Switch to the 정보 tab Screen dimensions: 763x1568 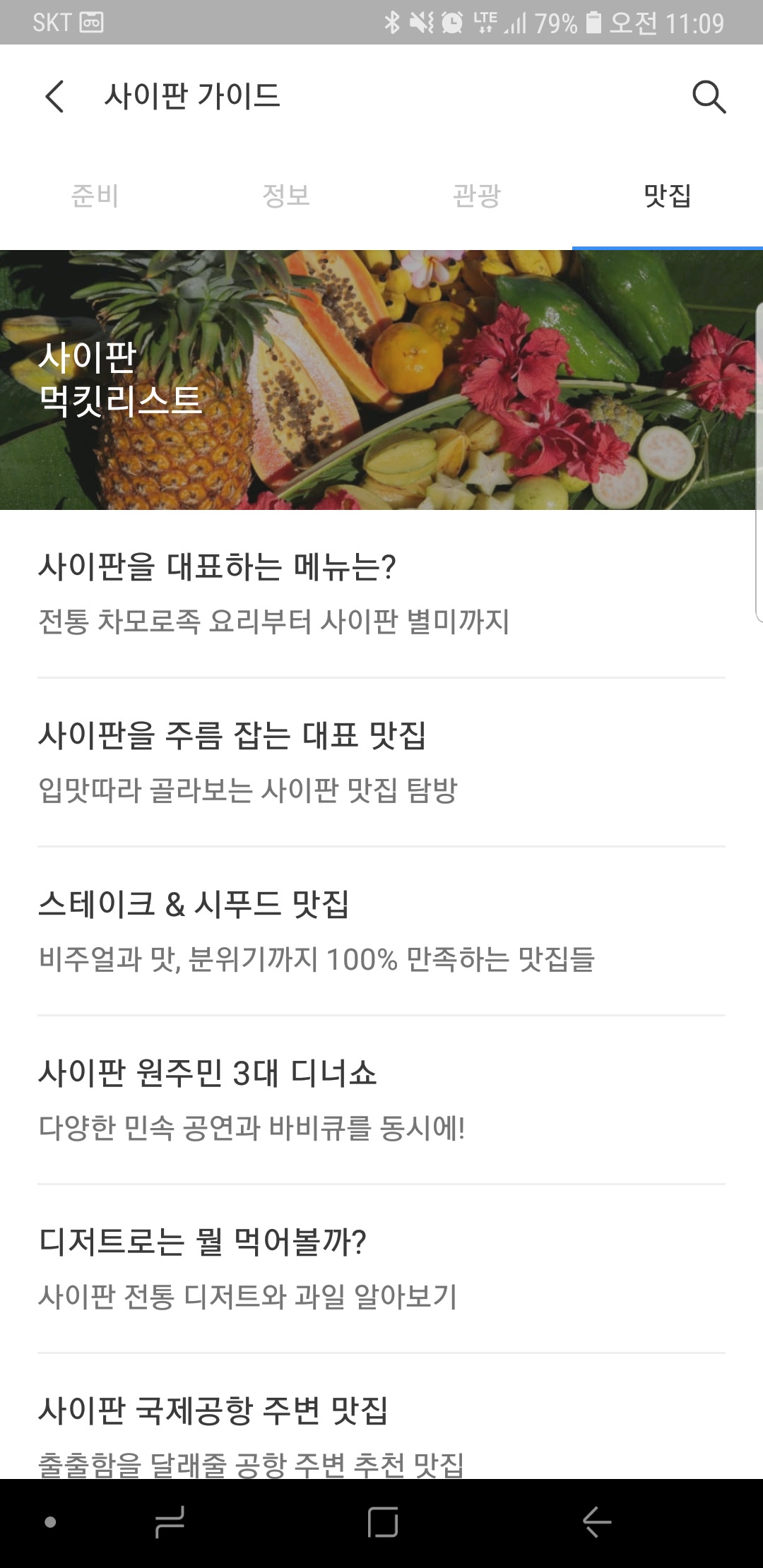286,196
